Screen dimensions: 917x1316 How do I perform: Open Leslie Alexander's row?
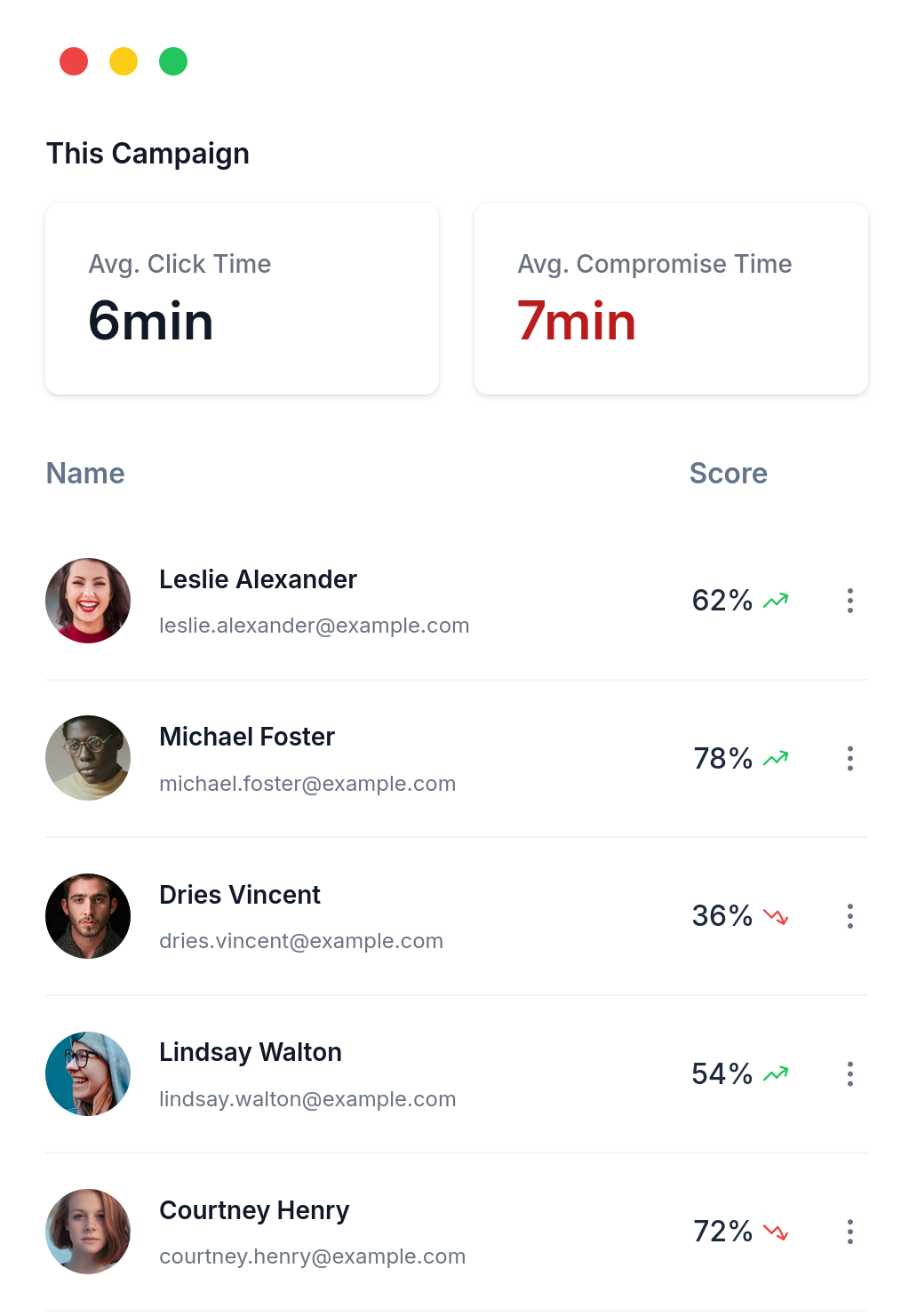click(x=258, y=580)
